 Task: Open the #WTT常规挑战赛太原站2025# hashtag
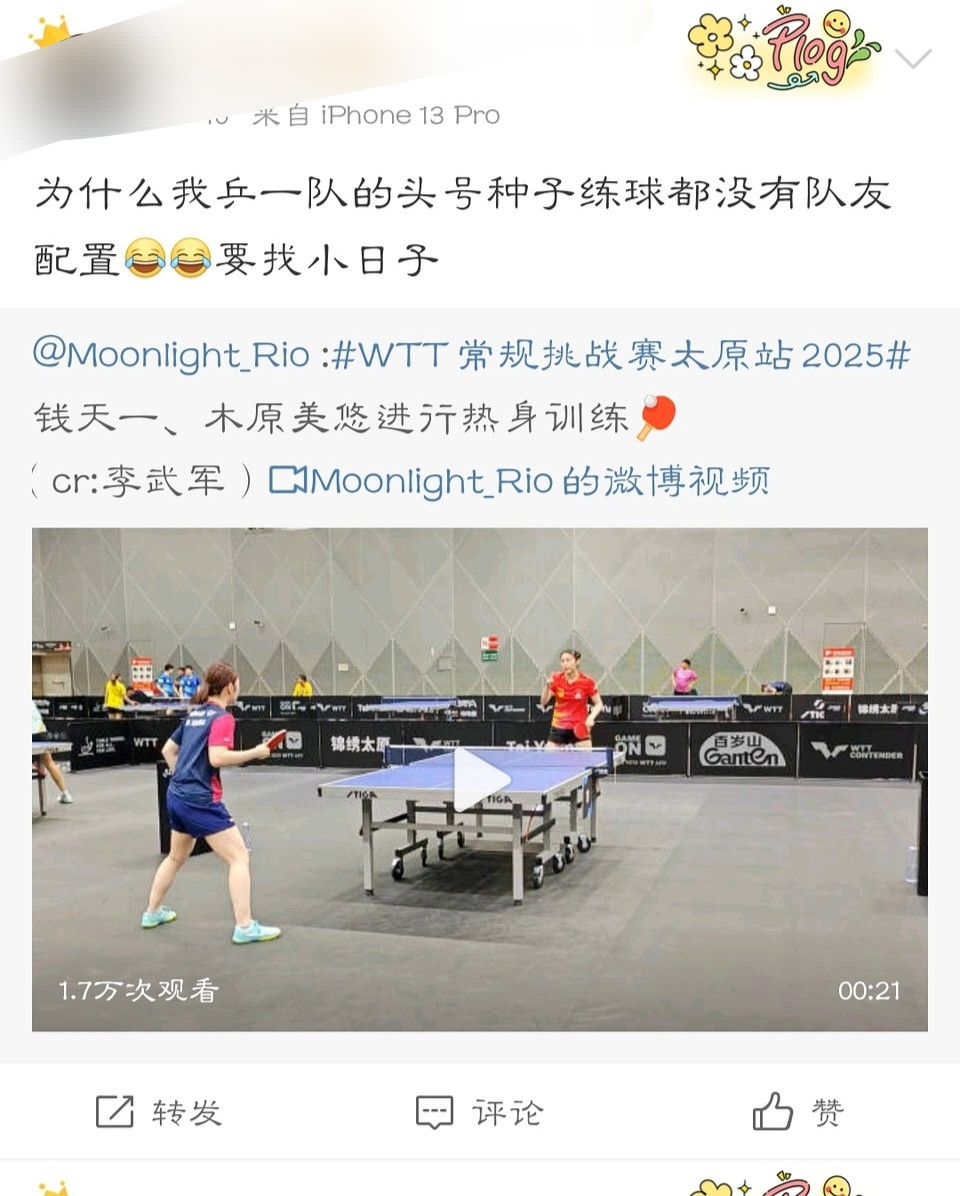[621, 355]
